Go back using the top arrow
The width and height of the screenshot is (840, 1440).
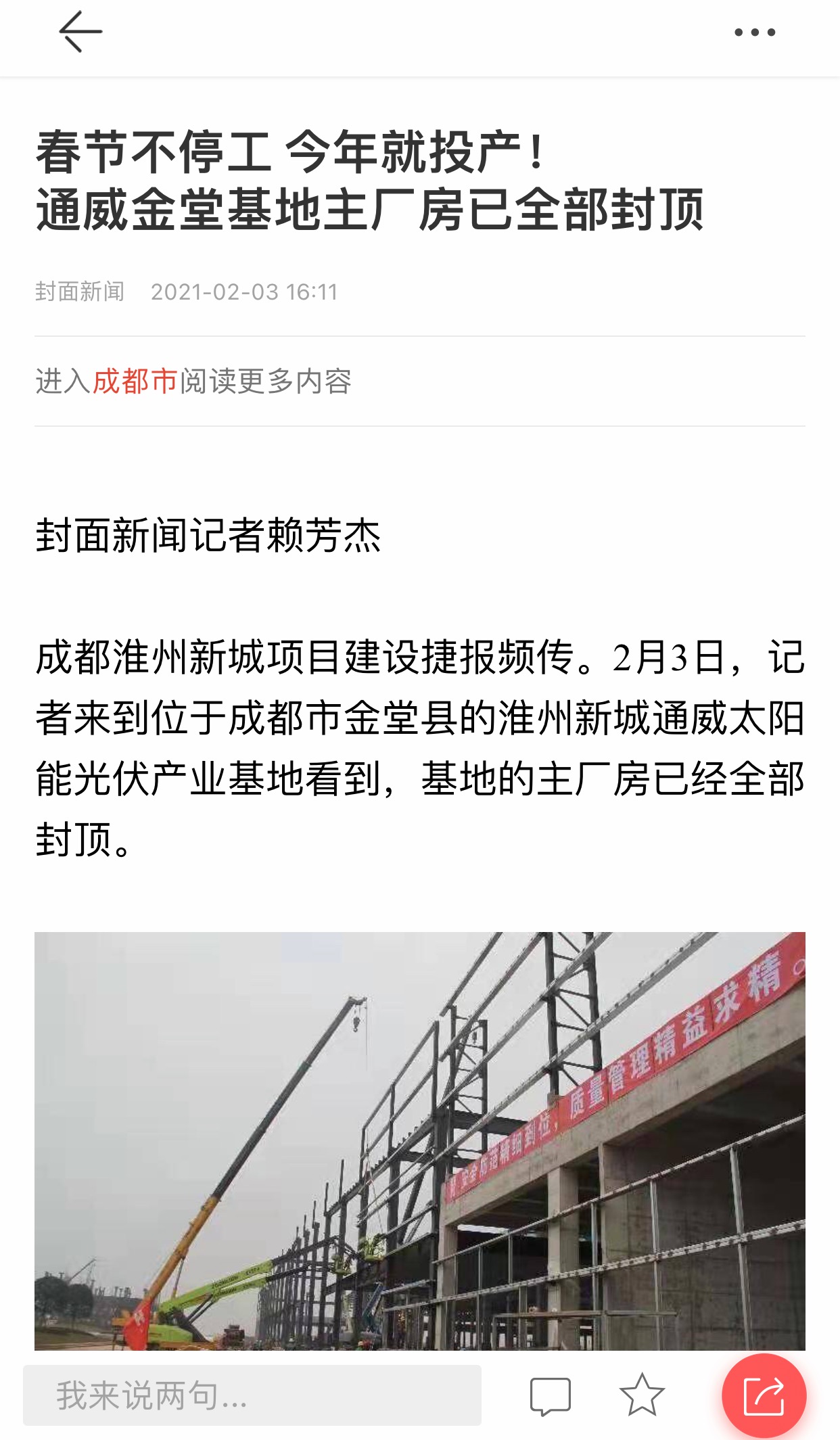pyautogui.click(x=80, y=32)
